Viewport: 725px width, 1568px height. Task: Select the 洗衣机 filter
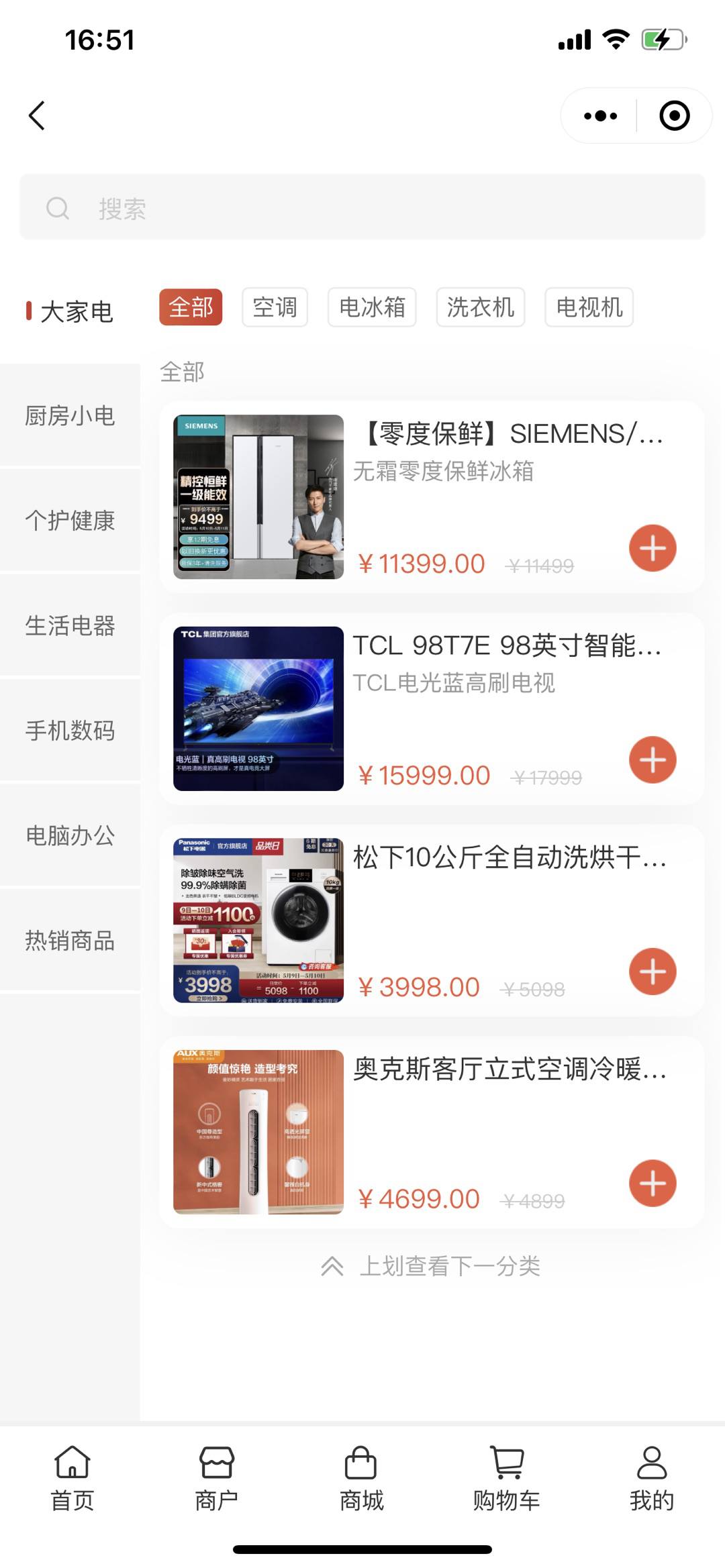pyautogui.click(x=479, y=307)
